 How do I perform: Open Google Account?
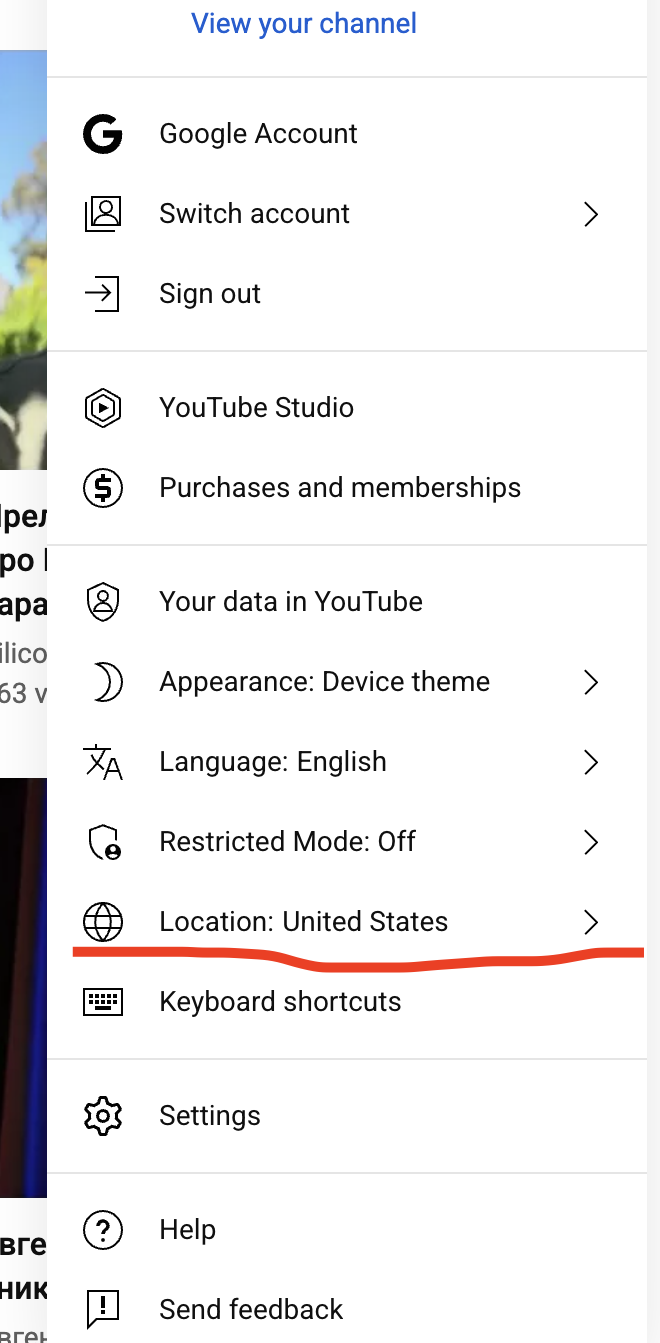coord(353,134)
